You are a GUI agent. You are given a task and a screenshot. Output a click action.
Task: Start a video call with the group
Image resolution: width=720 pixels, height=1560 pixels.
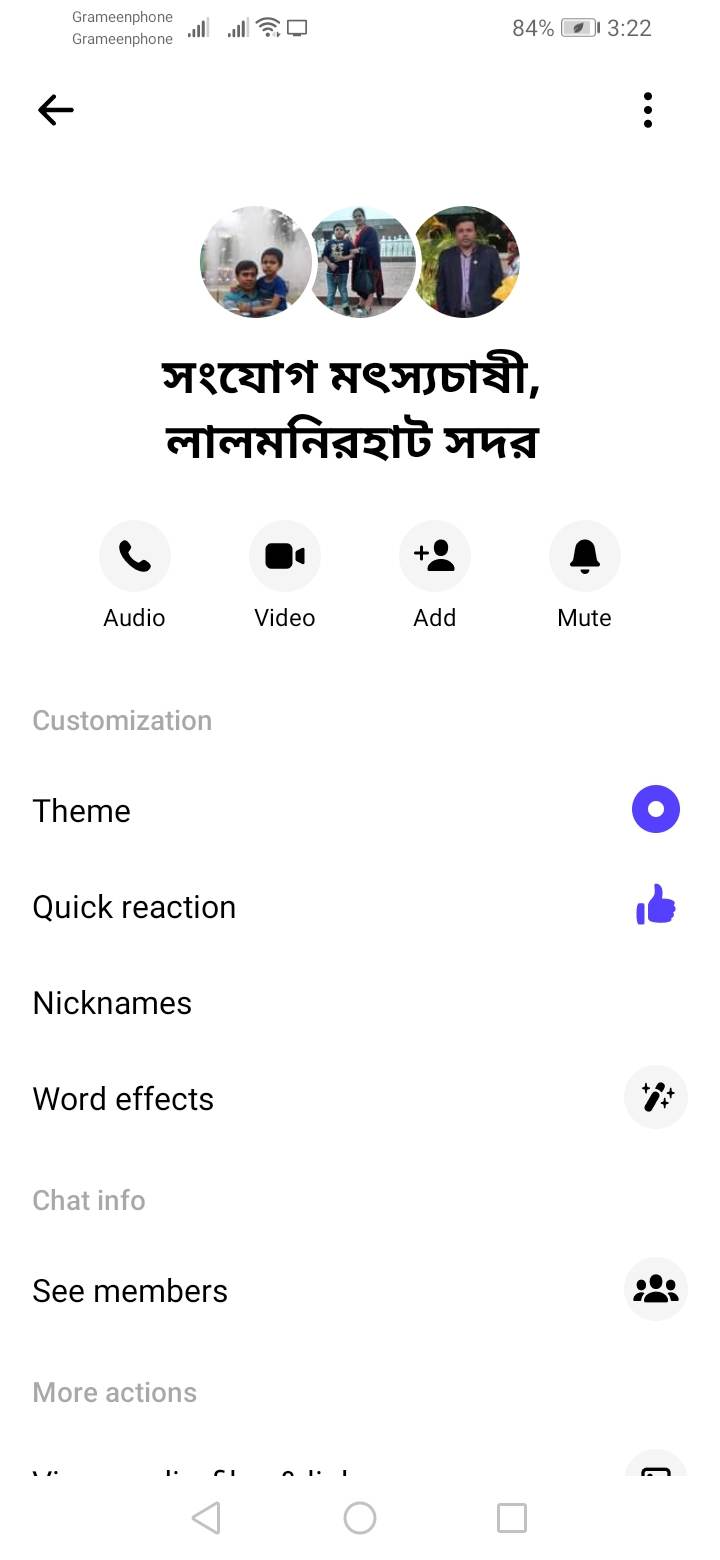tap(285, 556)
